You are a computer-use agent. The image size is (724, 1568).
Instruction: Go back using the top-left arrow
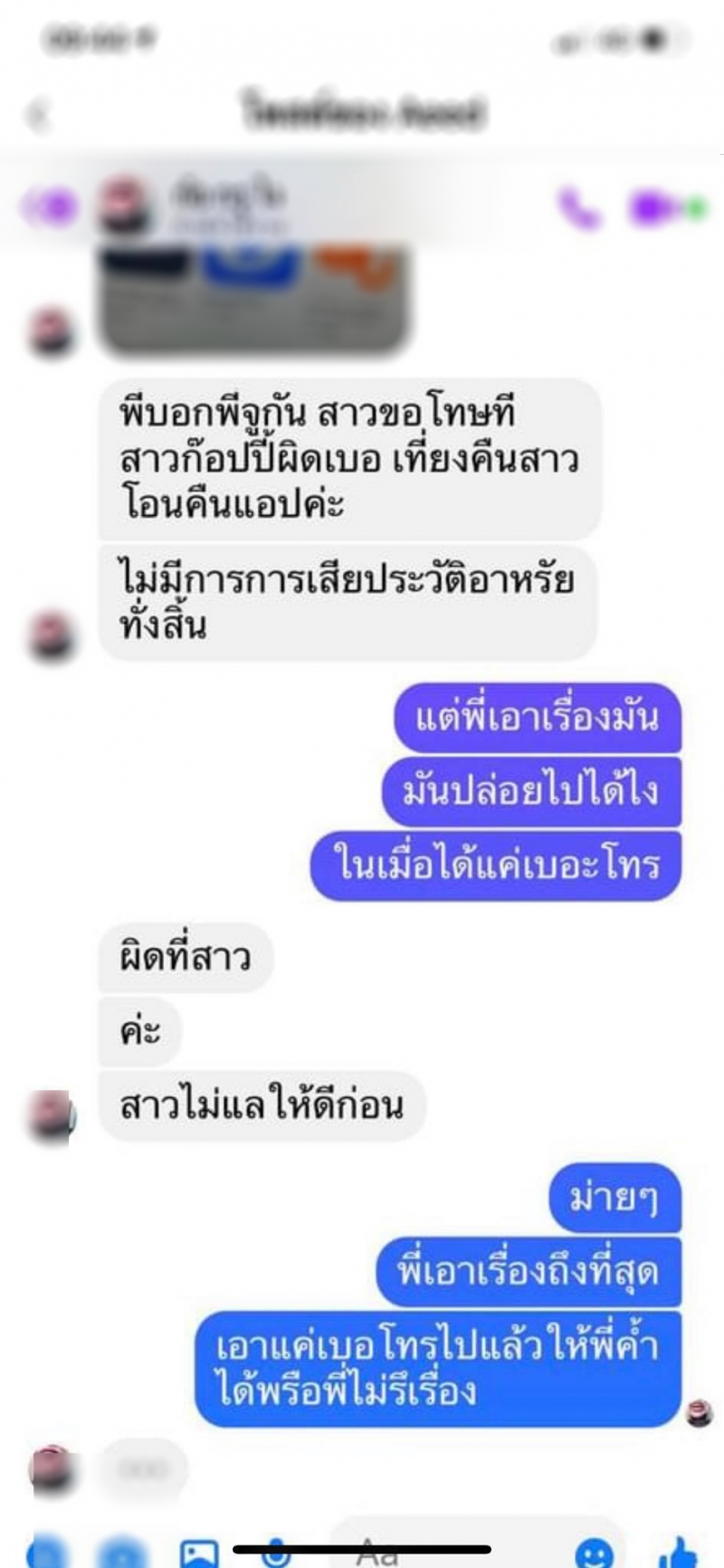tap(38, 115)
